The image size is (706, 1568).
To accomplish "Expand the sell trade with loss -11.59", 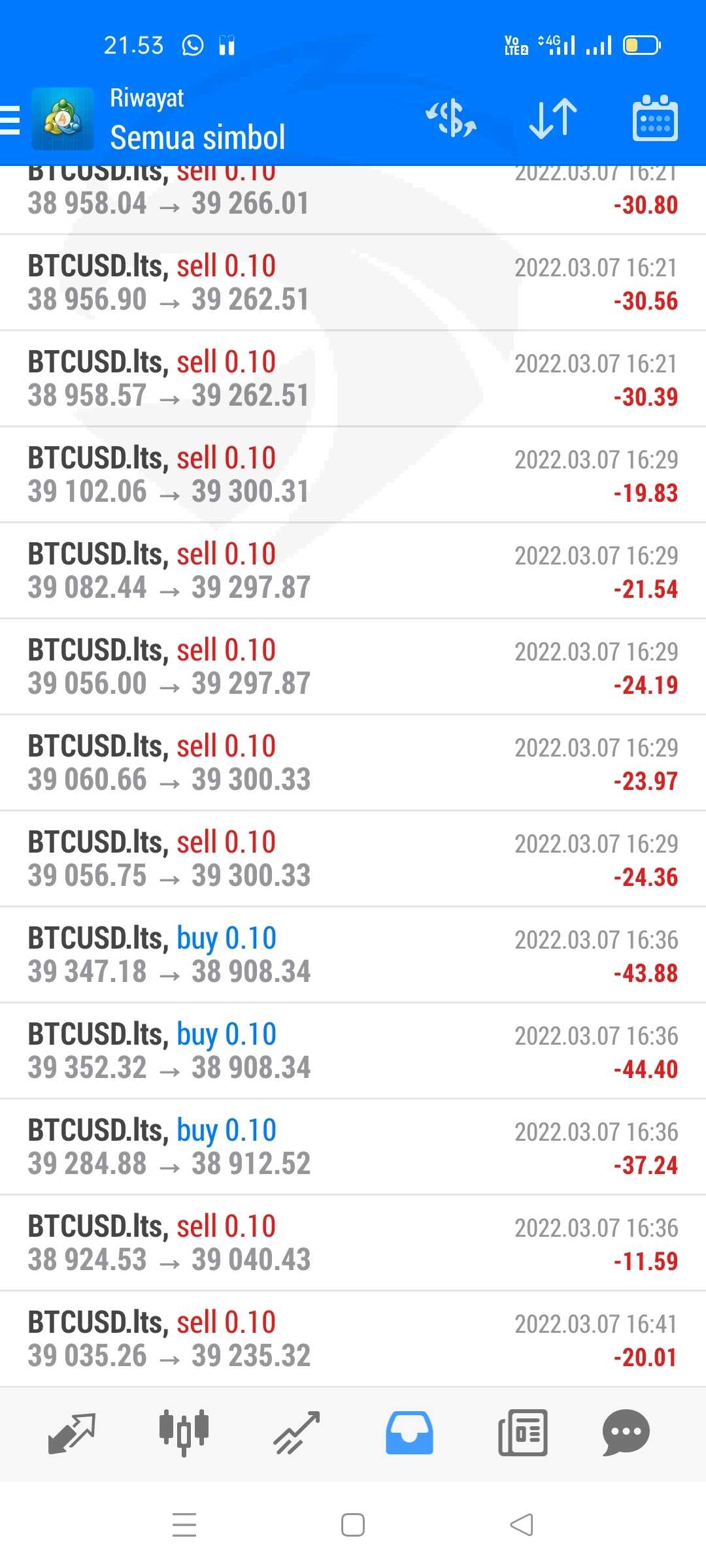I will [353, 1243].
